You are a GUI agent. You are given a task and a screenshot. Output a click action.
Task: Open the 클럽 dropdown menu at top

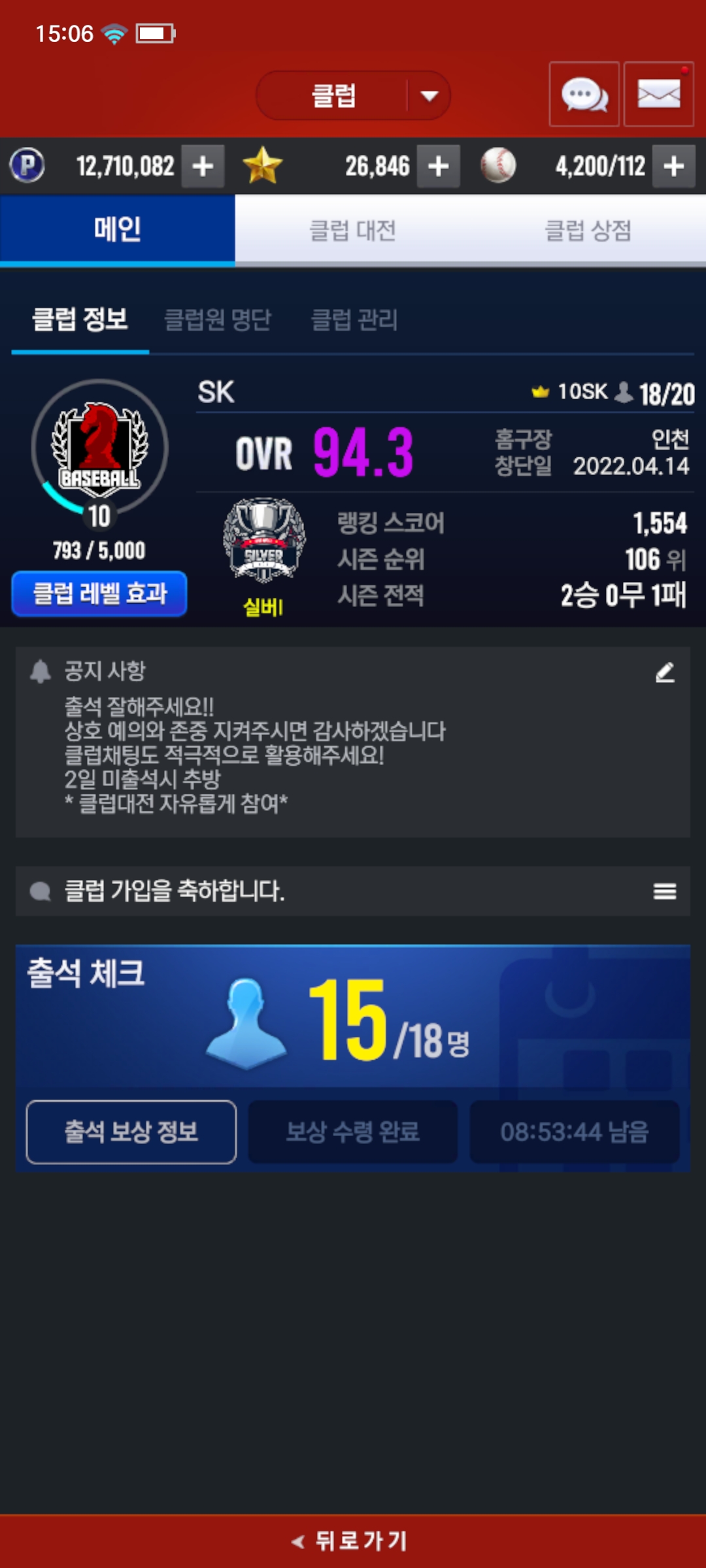[353, 96]
